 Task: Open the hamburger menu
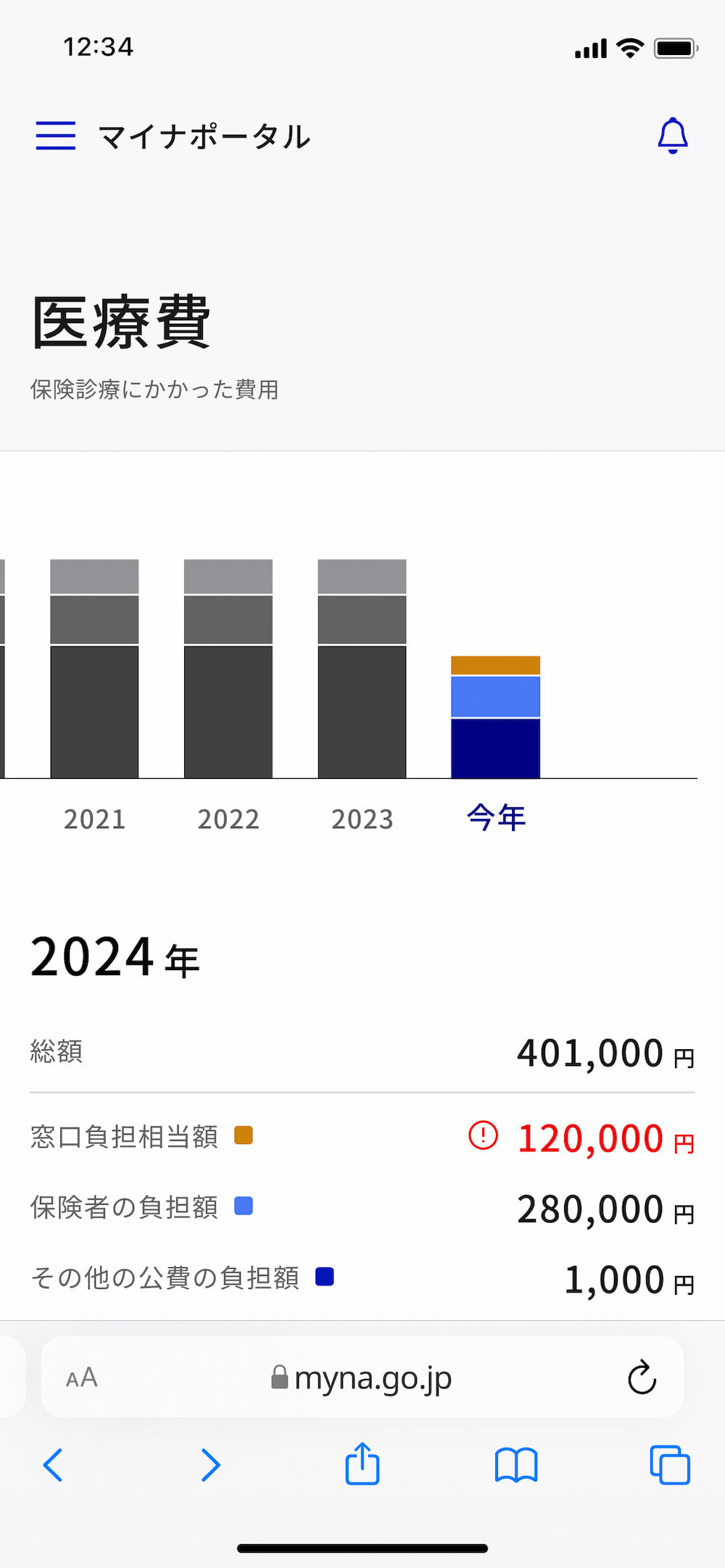pos(56,135)
